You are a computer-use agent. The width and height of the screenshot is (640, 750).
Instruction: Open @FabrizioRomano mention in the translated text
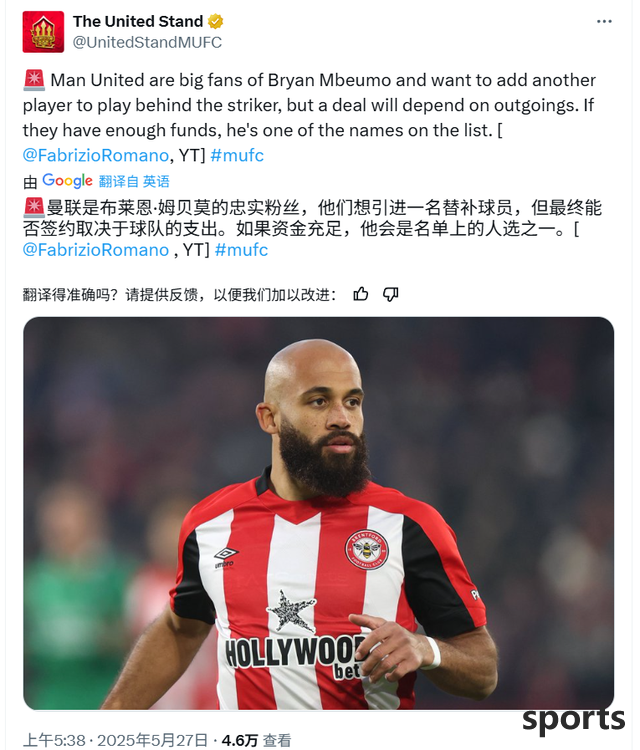95,249
